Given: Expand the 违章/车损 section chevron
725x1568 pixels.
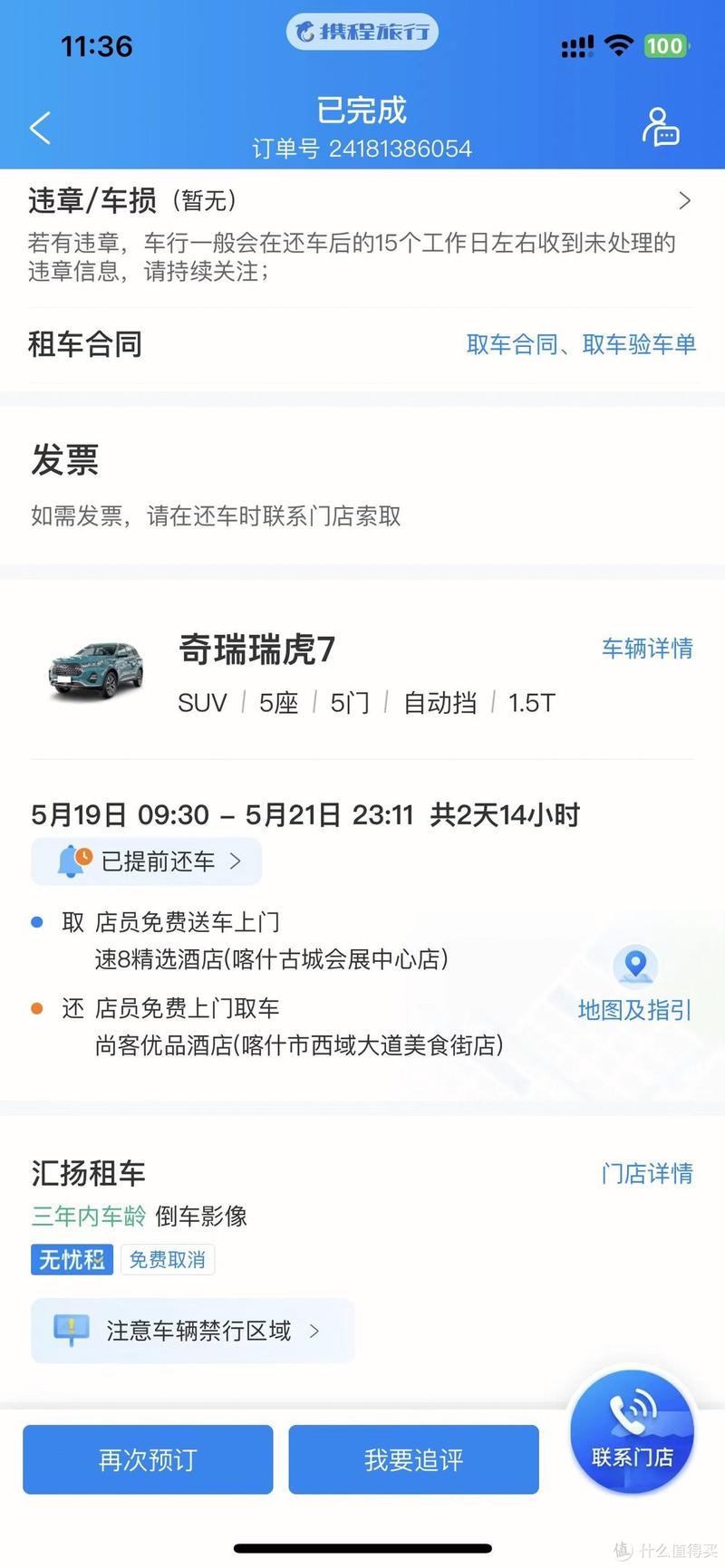Looking at the screenshot, I should click(x=686, y=201).
